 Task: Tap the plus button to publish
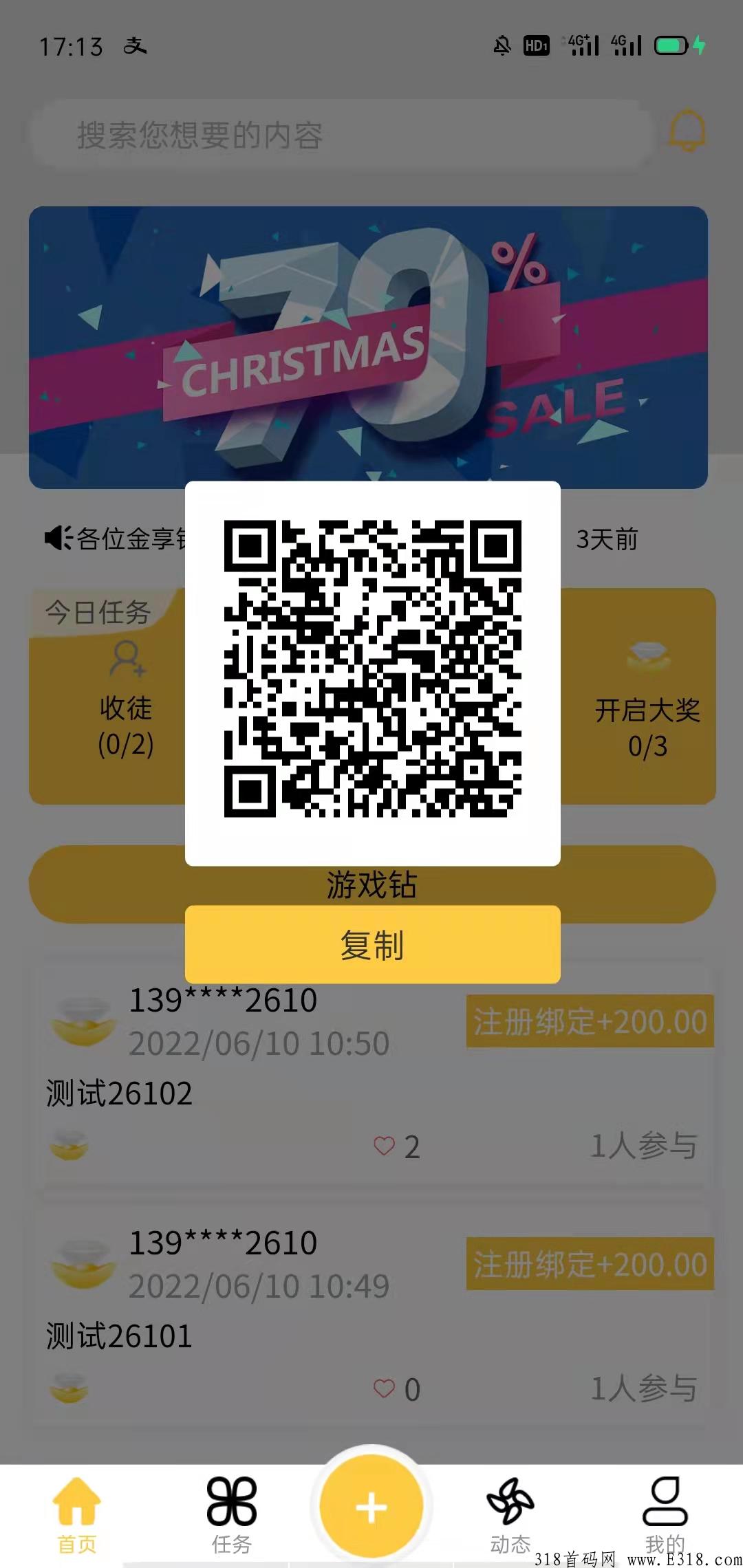pos(371,1507)
